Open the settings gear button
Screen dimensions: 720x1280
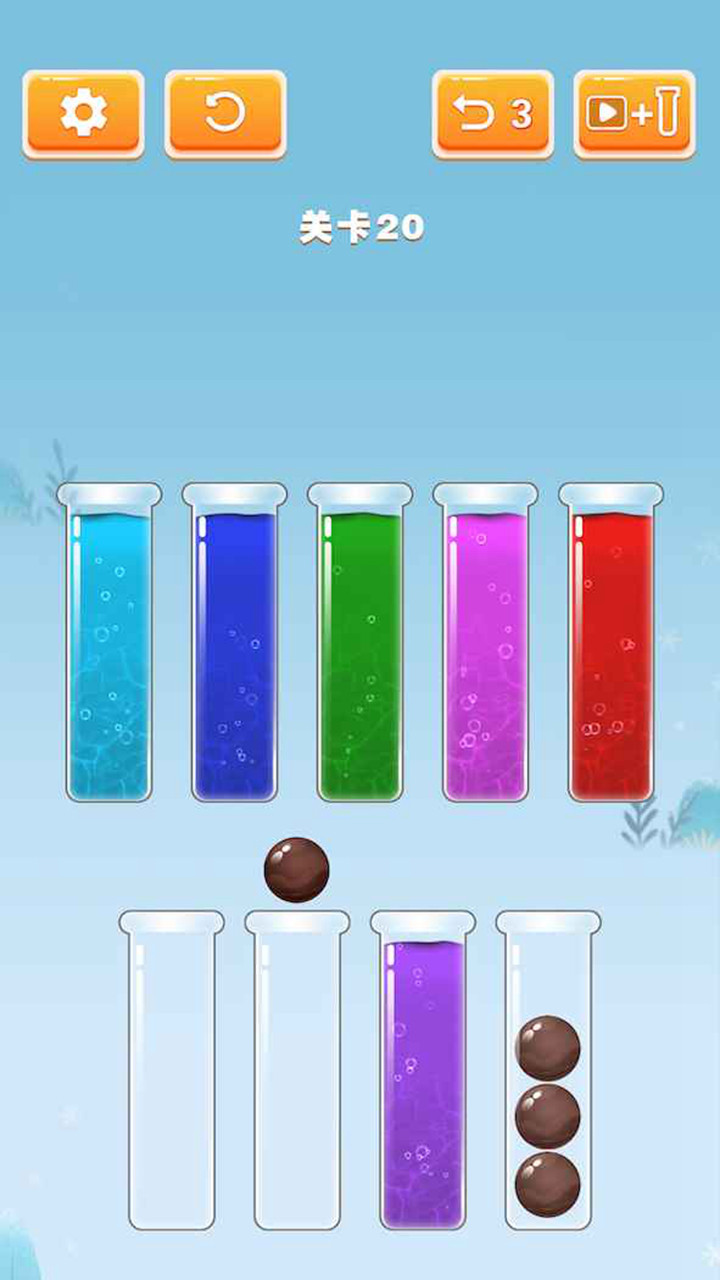(x=83, y=114)
